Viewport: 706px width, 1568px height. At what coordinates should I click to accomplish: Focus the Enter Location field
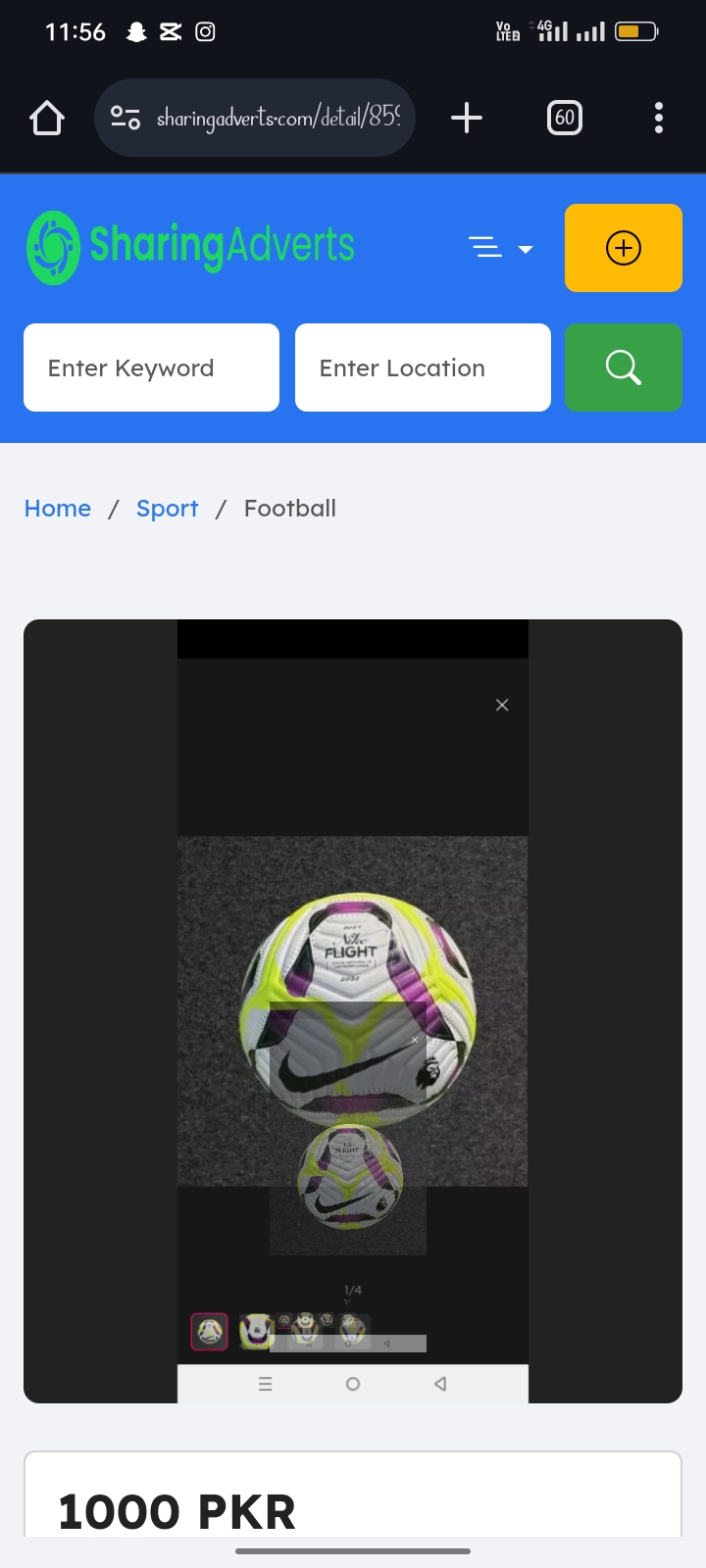point(423,367)
